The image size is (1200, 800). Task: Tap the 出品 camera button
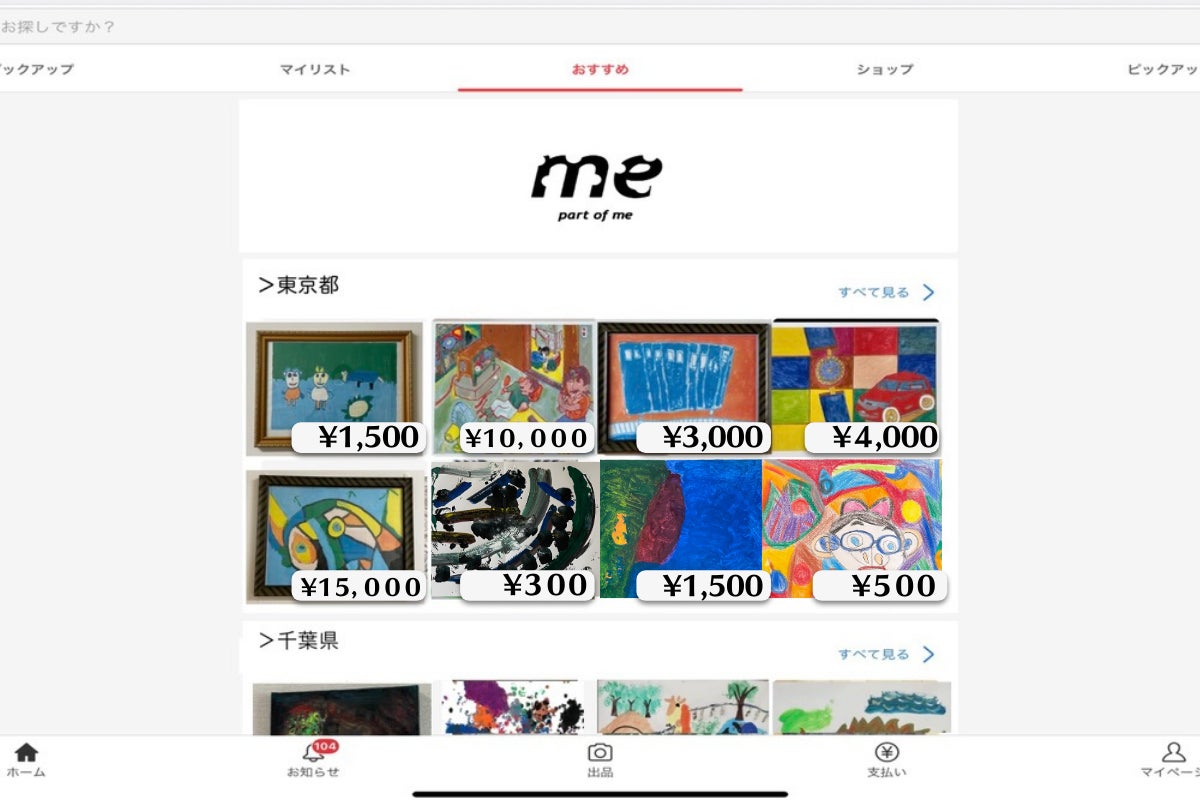(x=600, y=760)
